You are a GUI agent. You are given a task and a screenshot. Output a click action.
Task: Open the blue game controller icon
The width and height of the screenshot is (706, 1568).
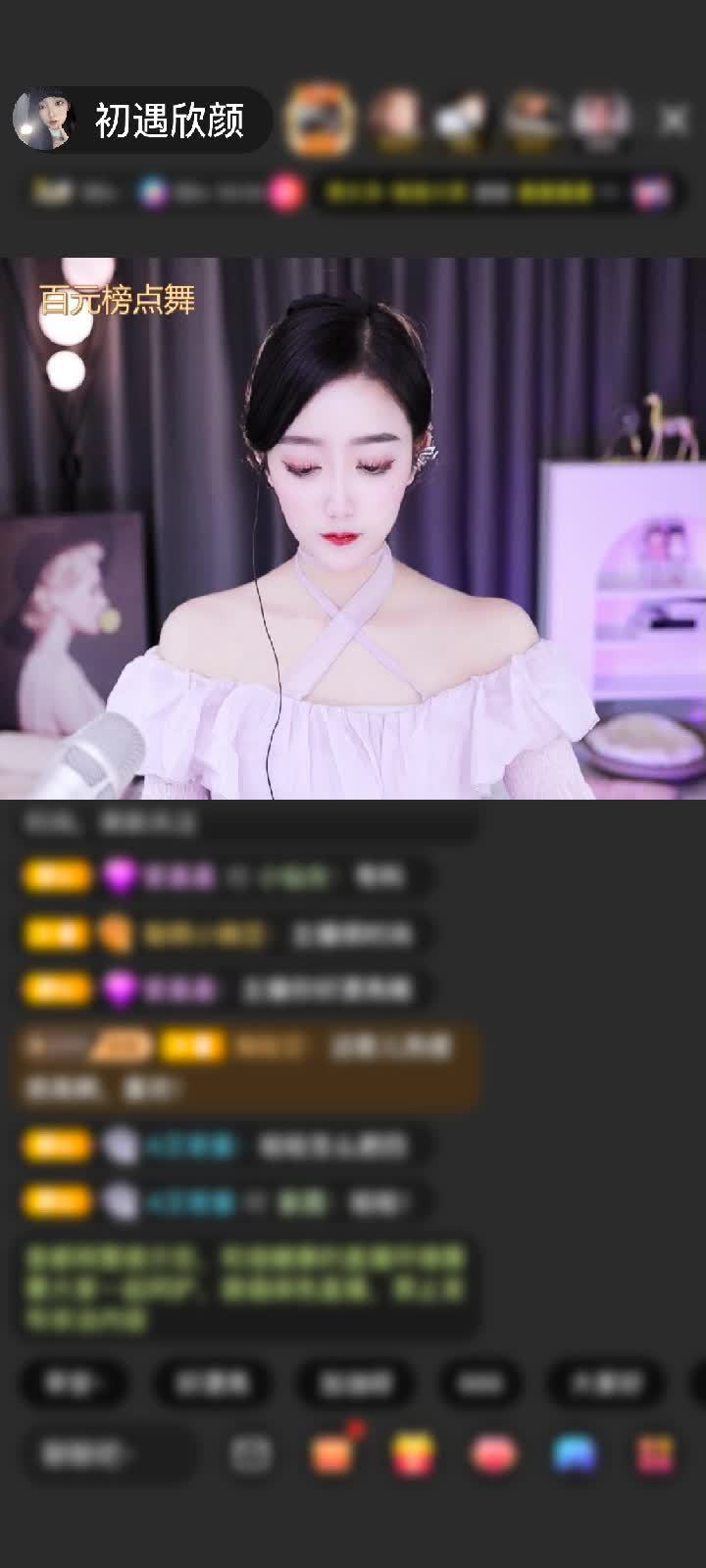click(x=575, y=1454)
